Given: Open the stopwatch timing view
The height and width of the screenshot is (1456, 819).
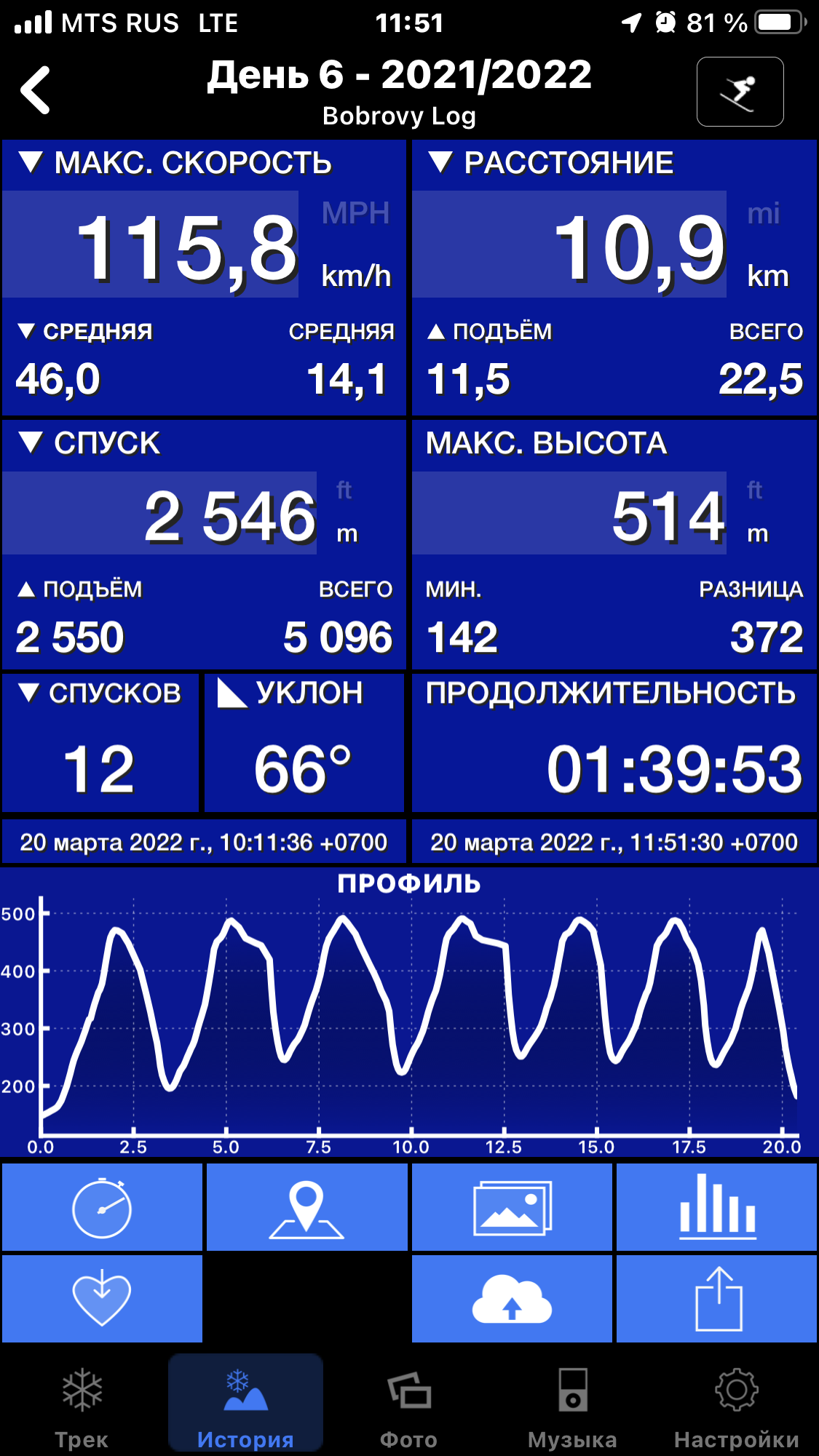Looking at the screenshot, I should coord(102,1208).
